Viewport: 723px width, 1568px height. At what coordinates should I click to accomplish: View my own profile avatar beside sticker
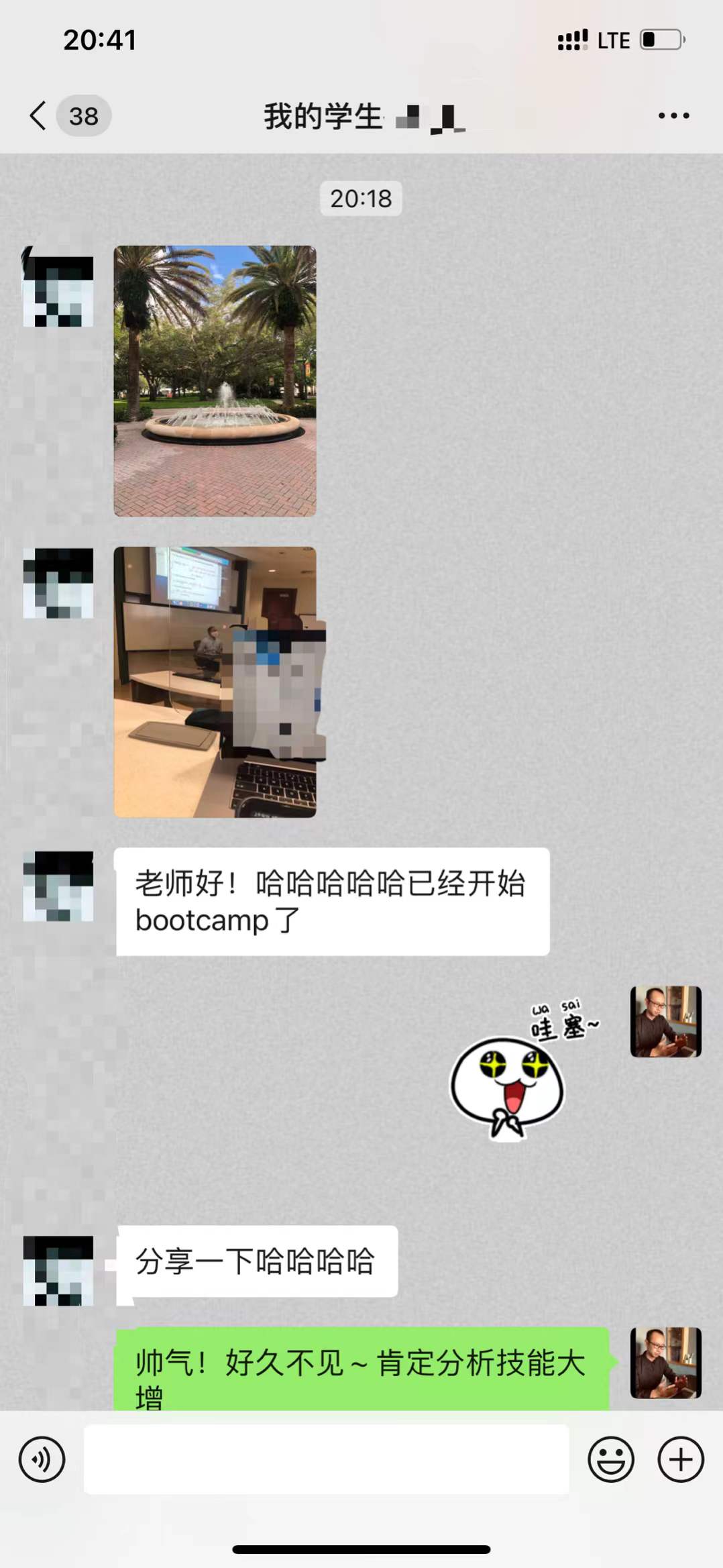click(665, 1021)
